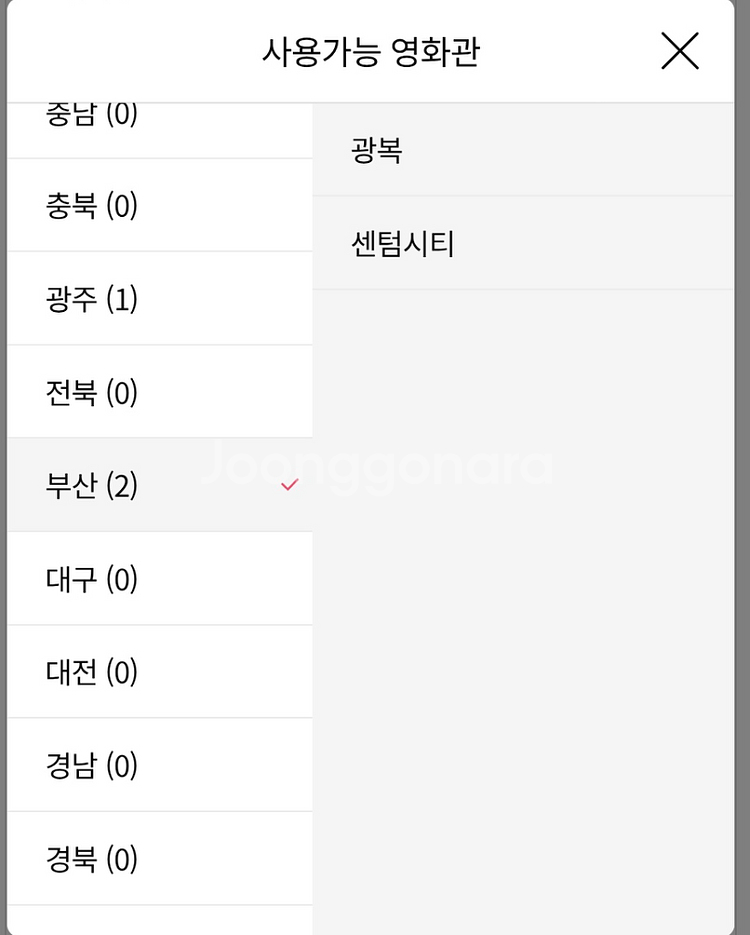
Task: Select the 경남 (0) region
Action: pos(160,765)
